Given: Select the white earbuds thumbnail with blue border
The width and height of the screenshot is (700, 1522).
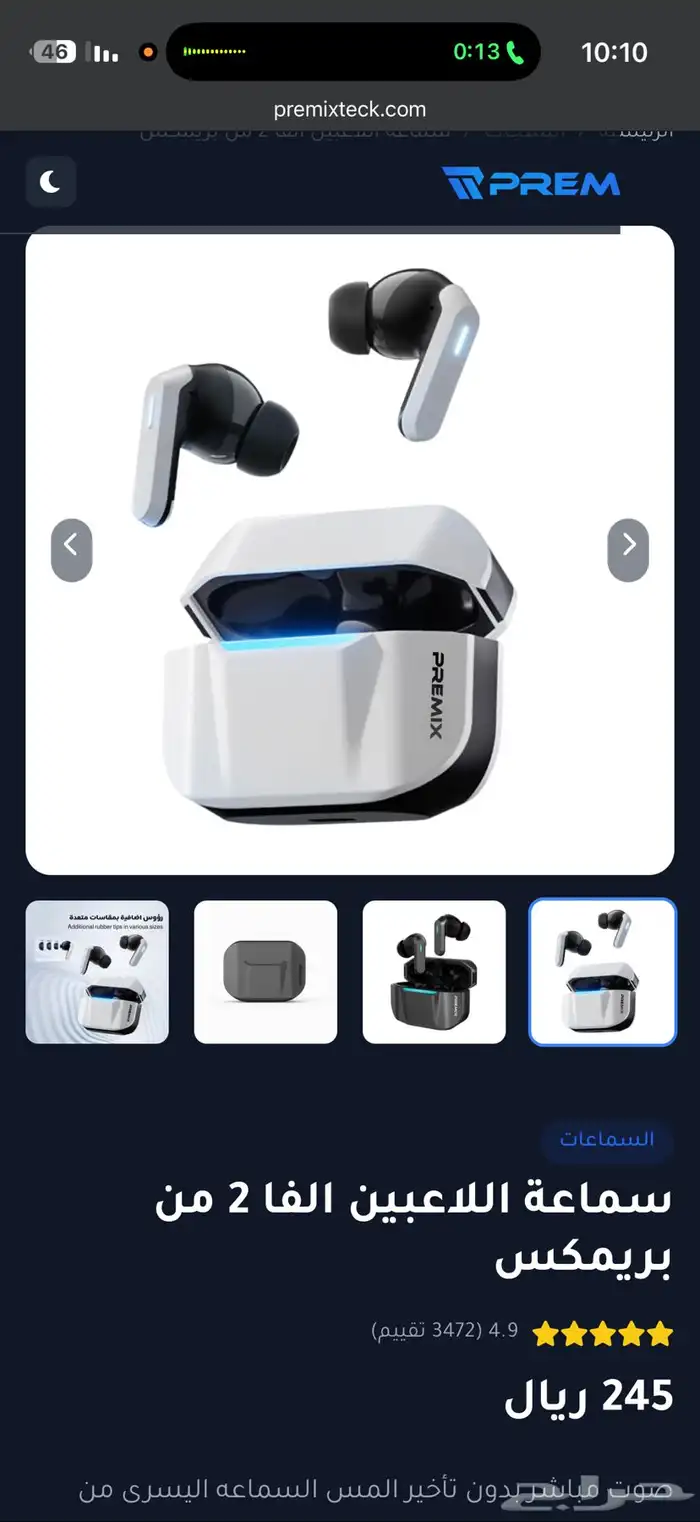Looking at the screenshot, I should pos(602,972).
